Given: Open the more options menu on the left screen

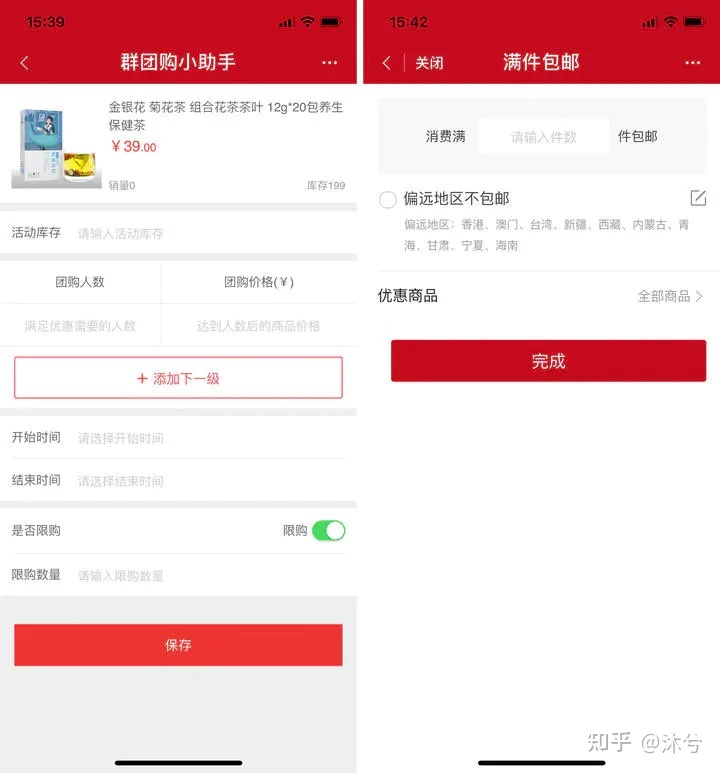Looking at the screenshot, I should point(330,61).
